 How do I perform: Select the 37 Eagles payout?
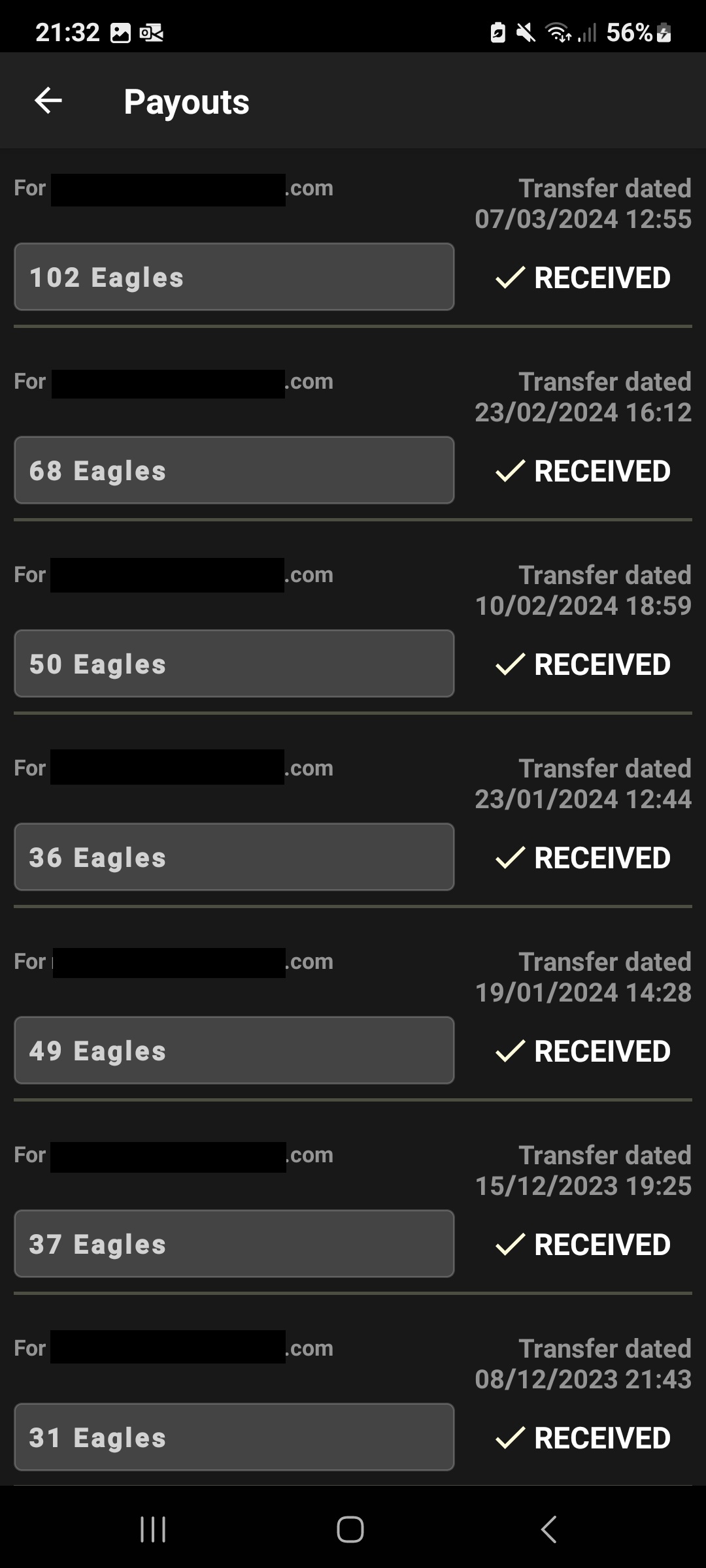234,1244
